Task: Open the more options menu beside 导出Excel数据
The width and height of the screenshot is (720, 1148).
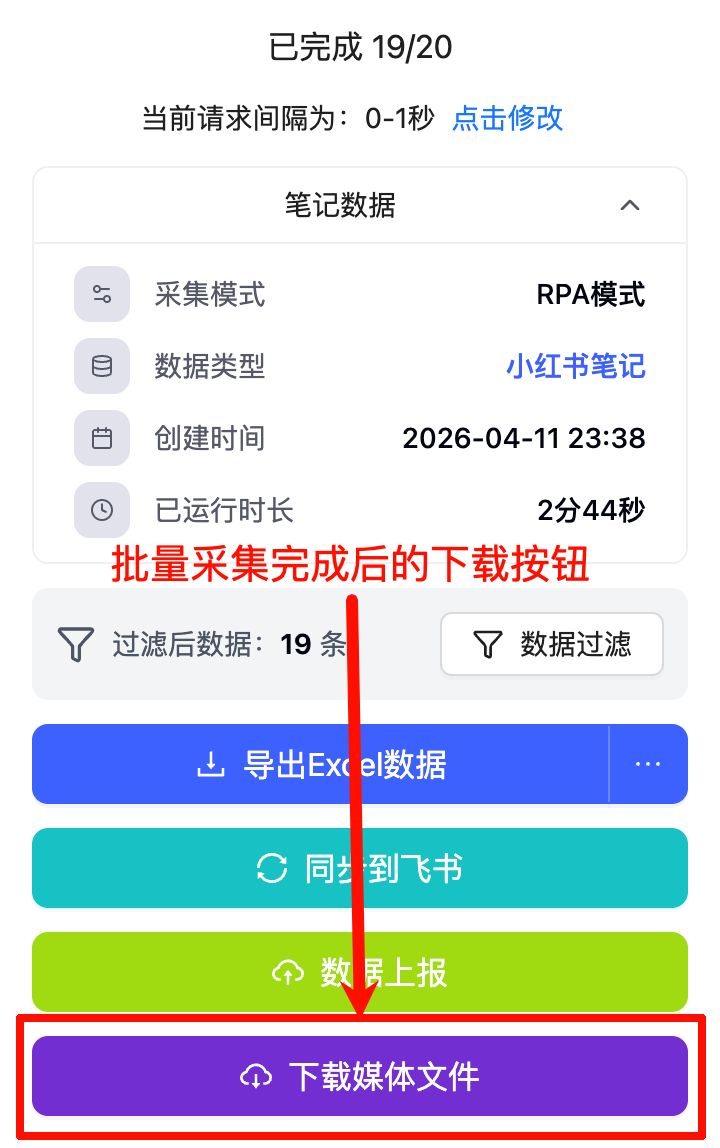Action: pos(649,763)
